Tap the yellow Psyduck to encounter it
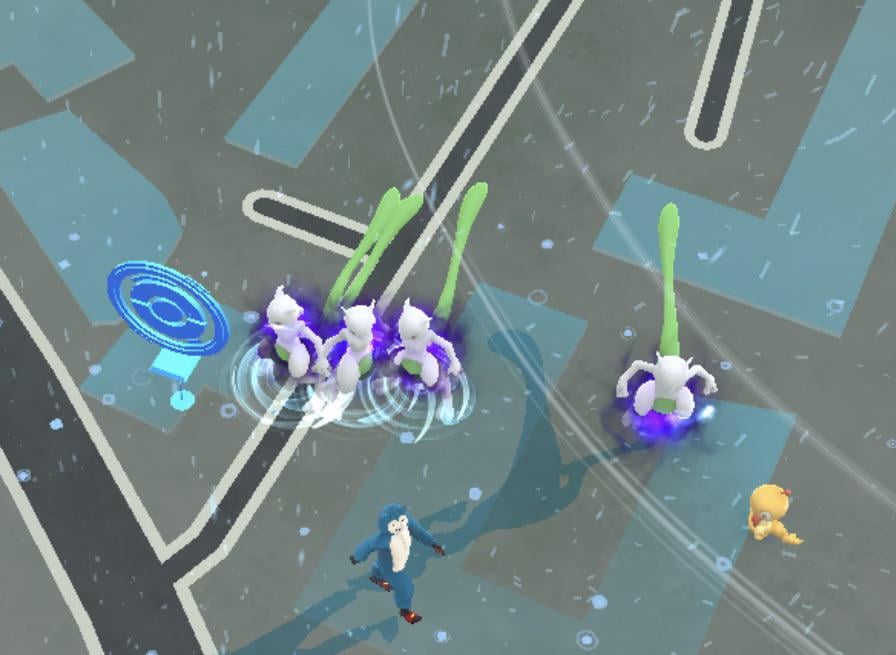 click(770, 512)
